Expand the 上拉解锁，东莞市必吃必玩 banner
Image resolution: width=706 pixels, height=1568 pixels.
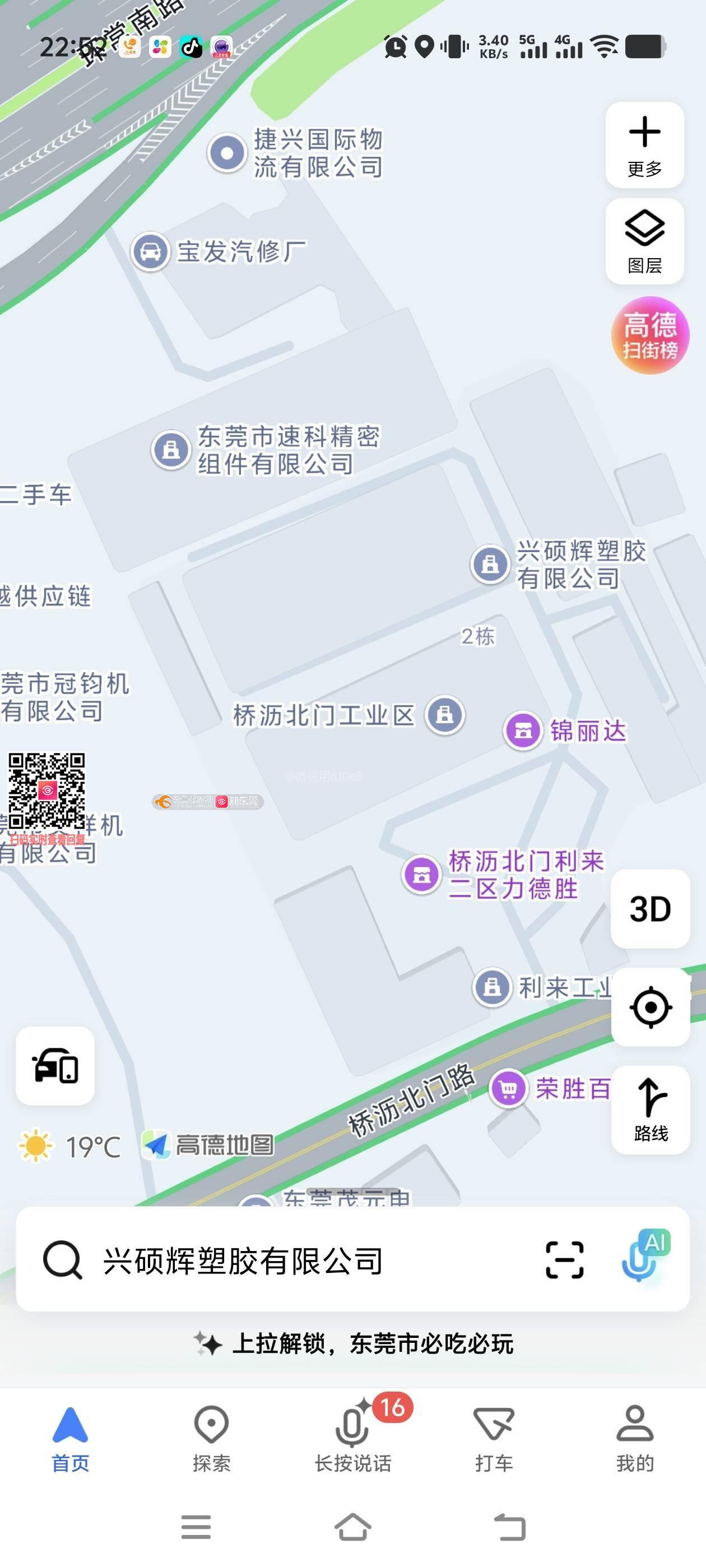click(354, 1343)
